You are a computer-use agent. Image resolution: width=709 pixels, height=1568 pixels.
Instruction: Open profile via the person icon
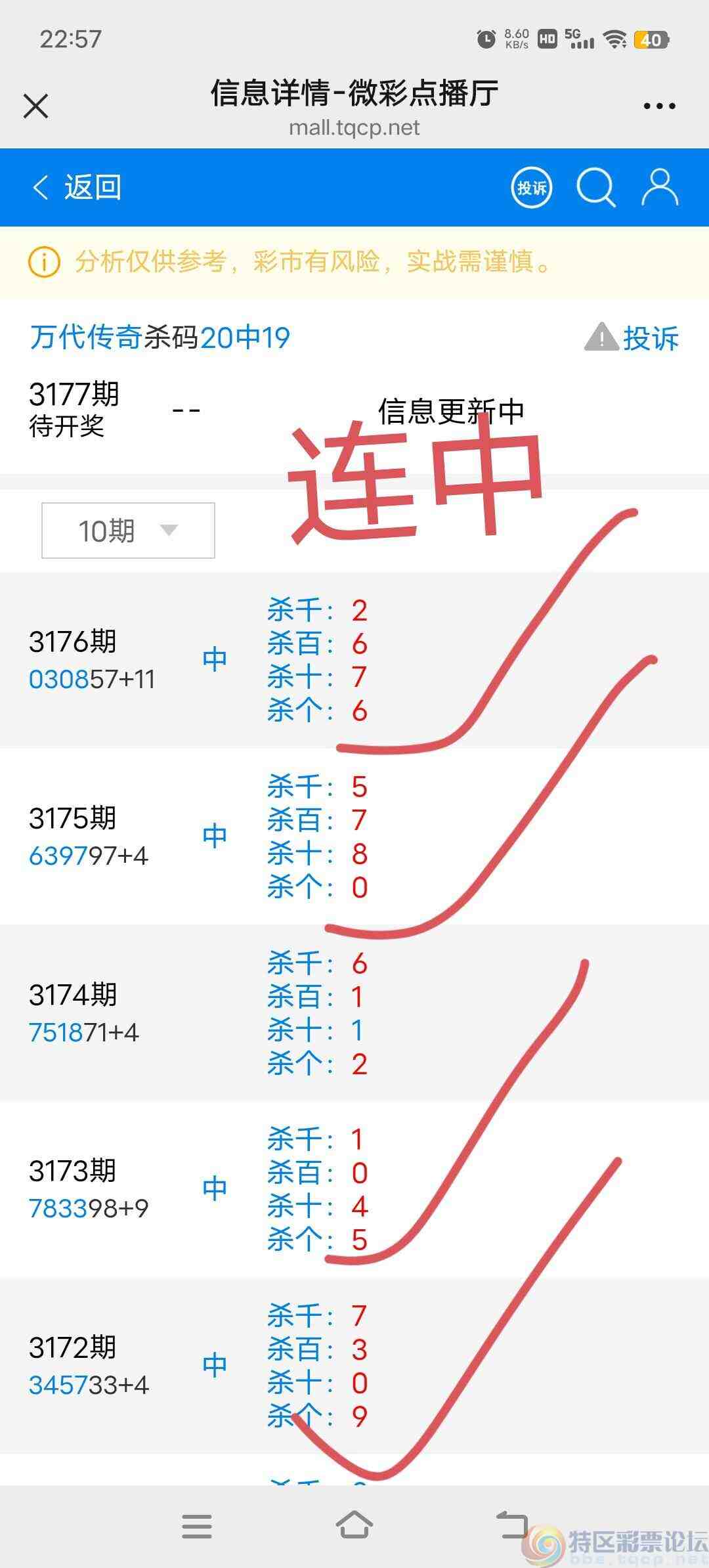660,187
